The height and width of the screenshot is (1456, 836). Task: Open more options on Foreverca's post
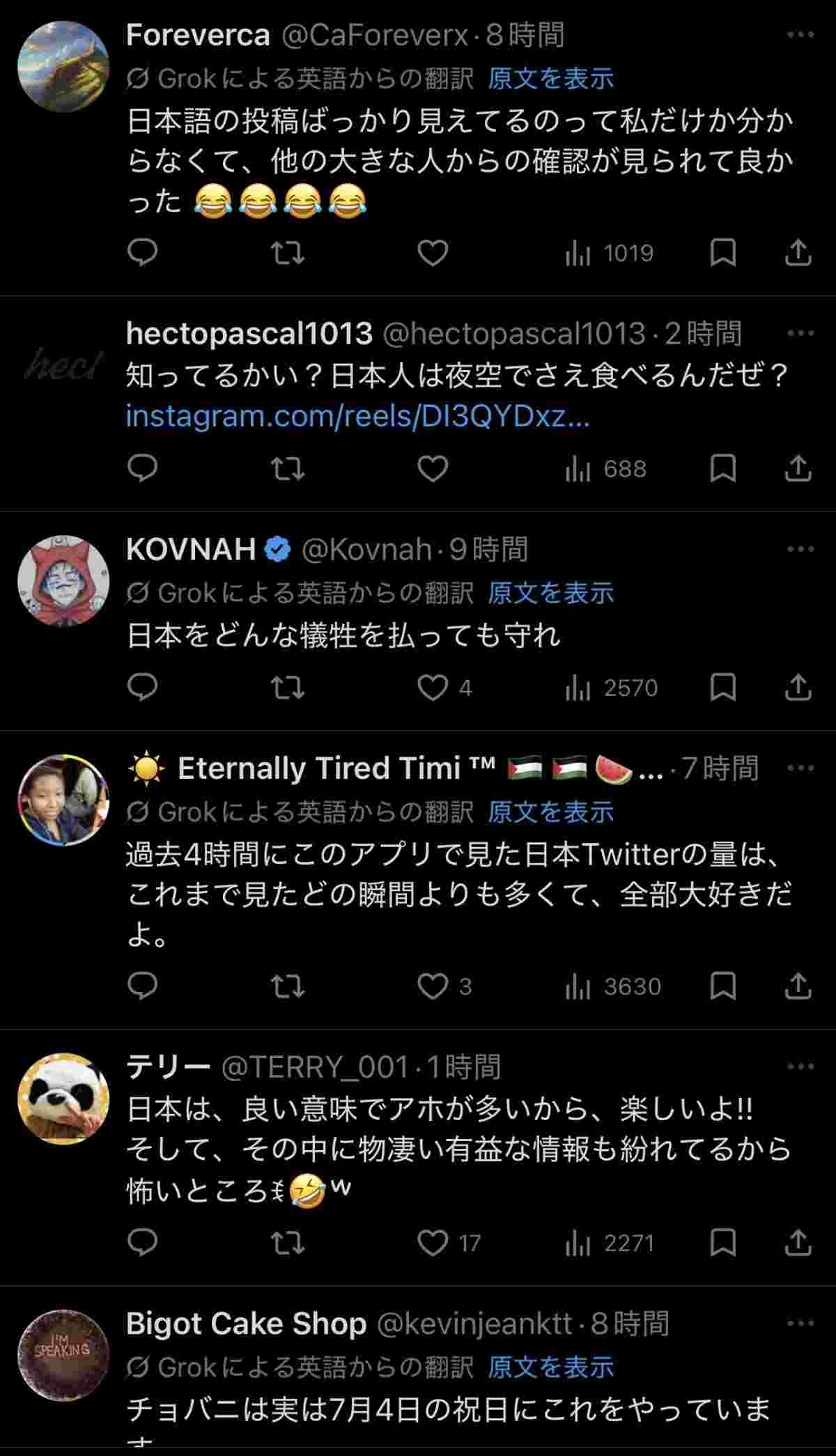[x=800, y=35]
